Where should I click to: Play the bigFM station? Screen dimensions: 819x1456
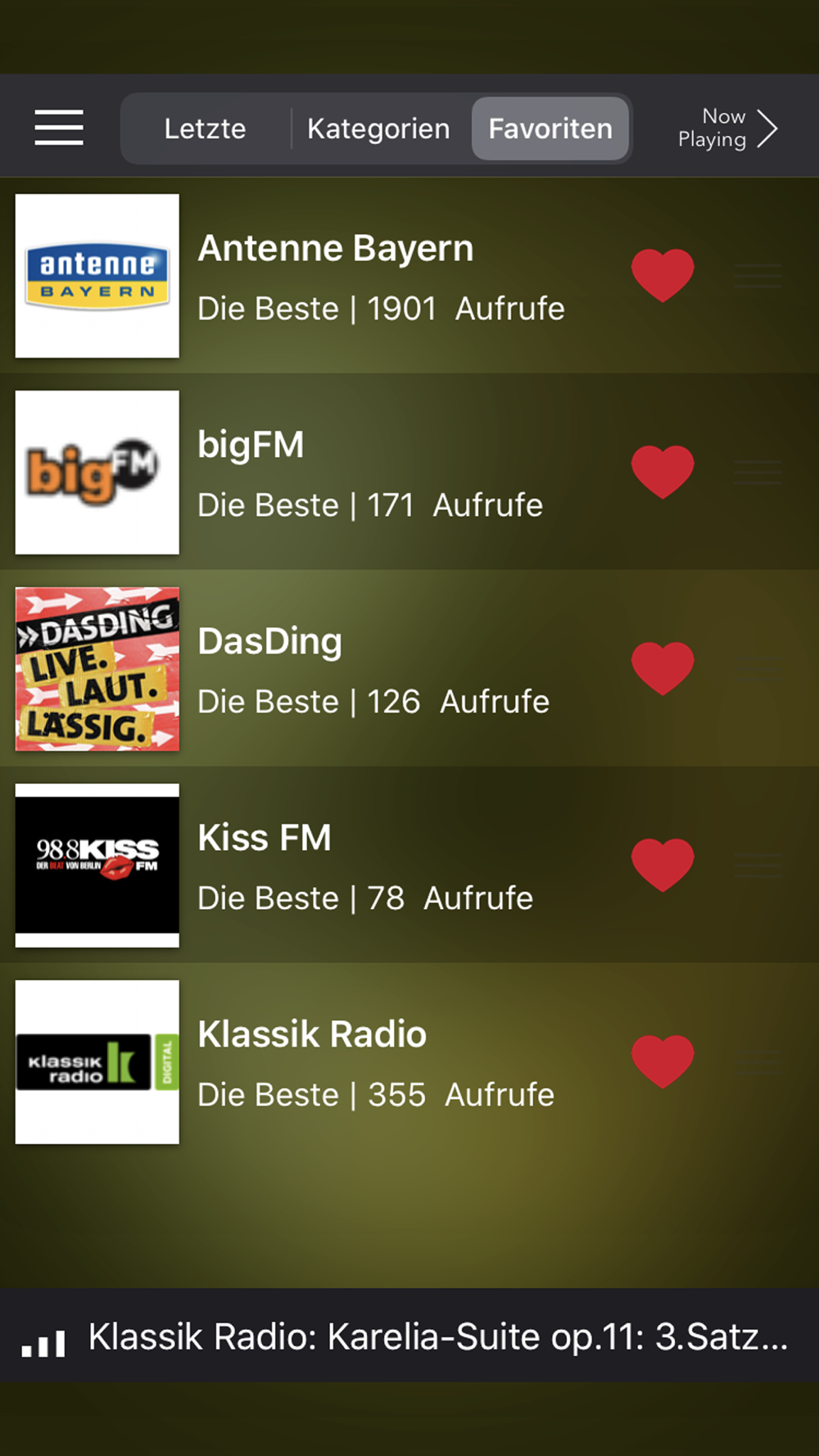[409, 473]
